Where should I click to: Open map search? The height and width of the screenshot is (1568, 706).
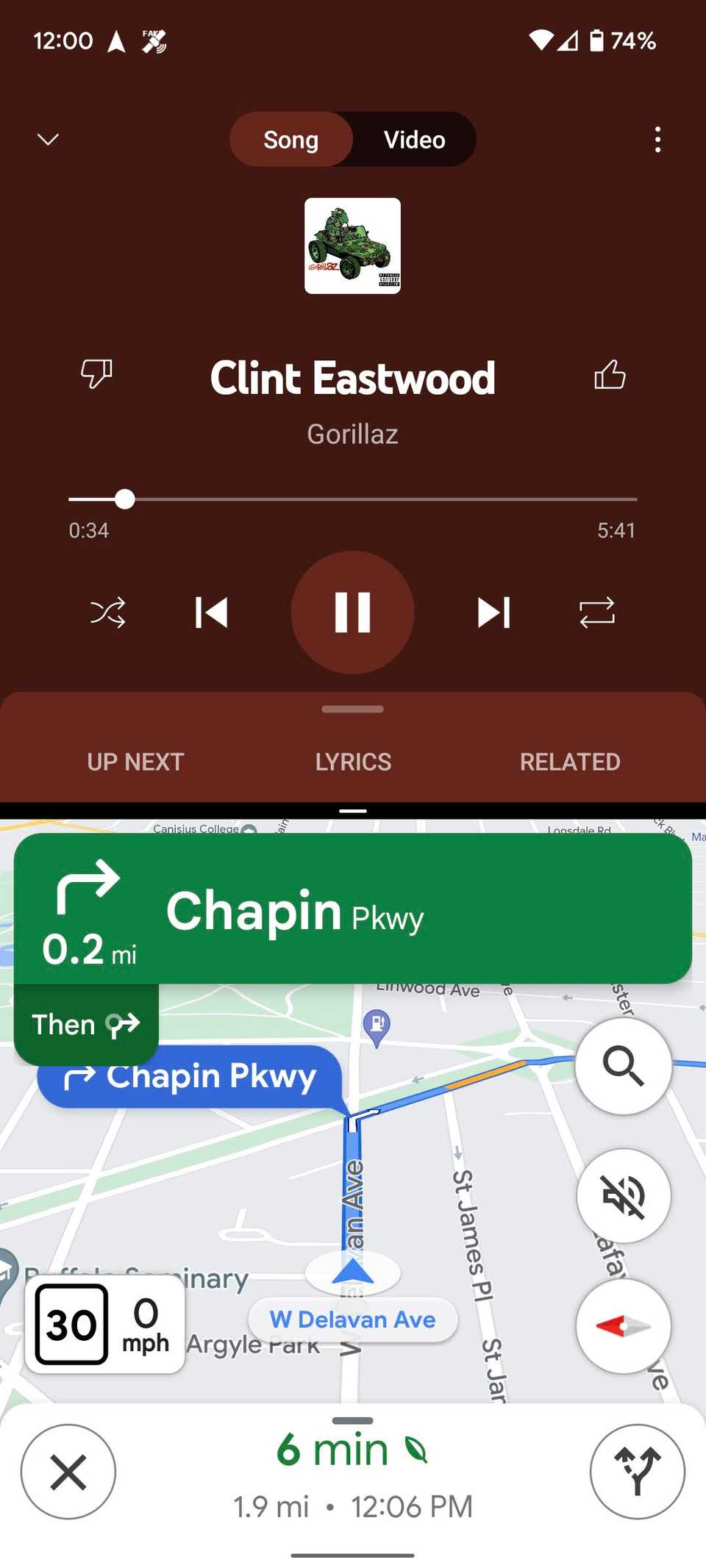(623, 1067)
